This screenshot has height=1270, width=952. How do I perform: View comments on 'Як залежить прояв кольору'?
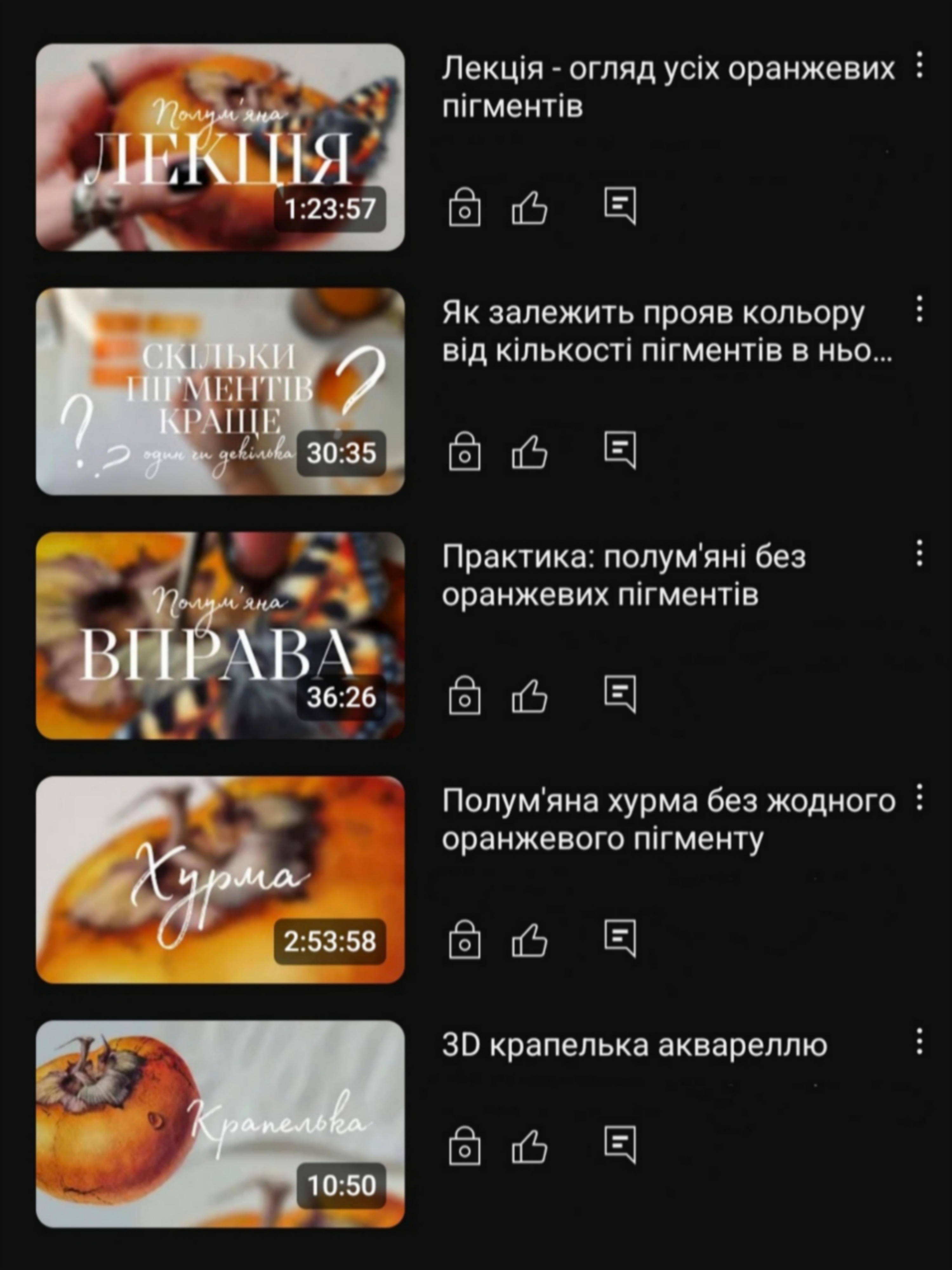click(x=620, y=450)
